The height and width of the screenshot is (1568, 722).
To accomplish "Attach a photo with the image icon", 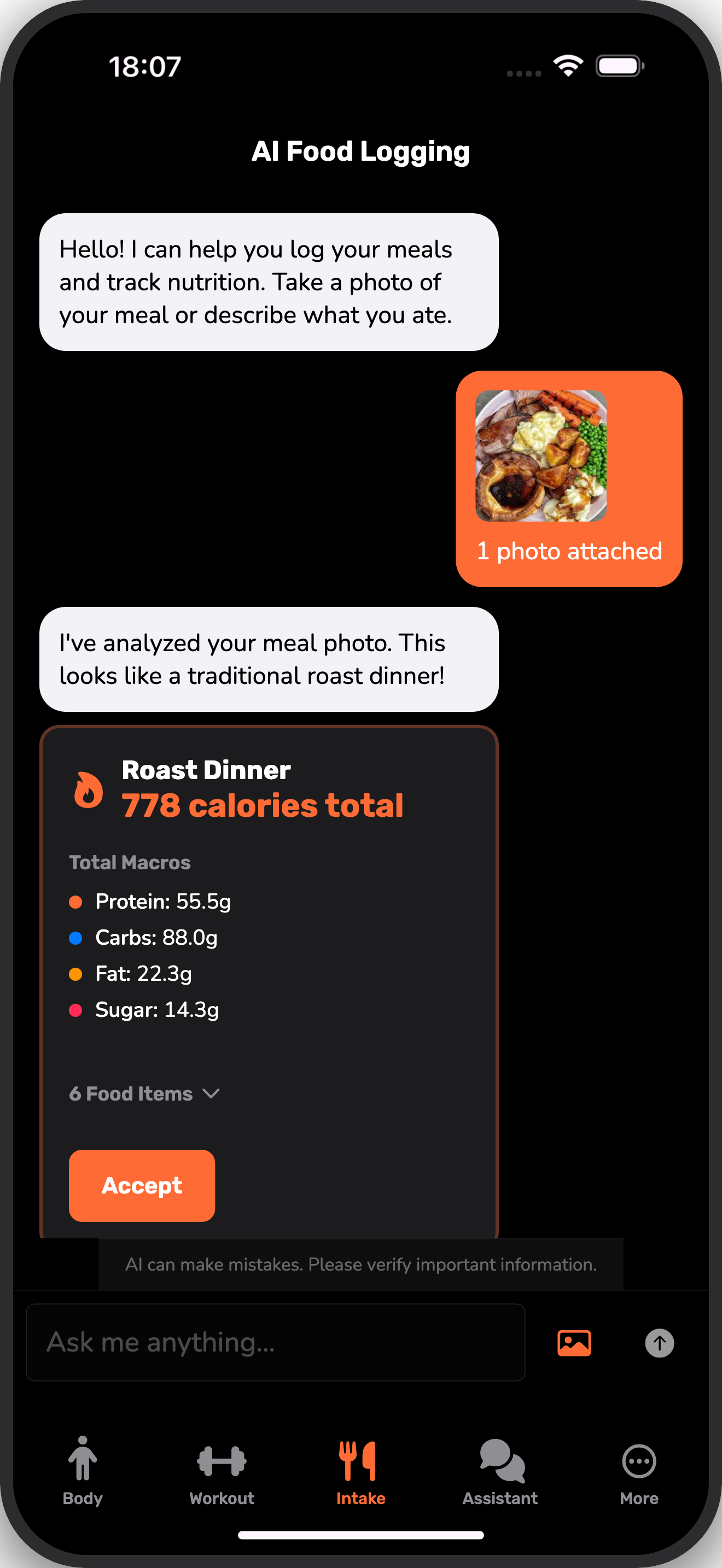I will 573,1343.
